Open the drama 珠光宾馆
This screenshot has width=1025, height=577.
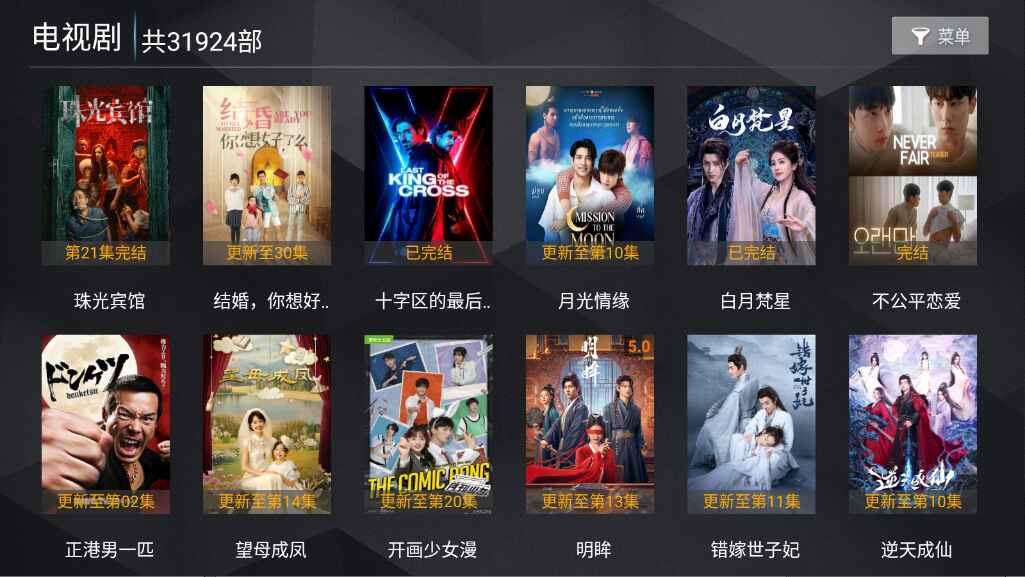pos(106,175)
